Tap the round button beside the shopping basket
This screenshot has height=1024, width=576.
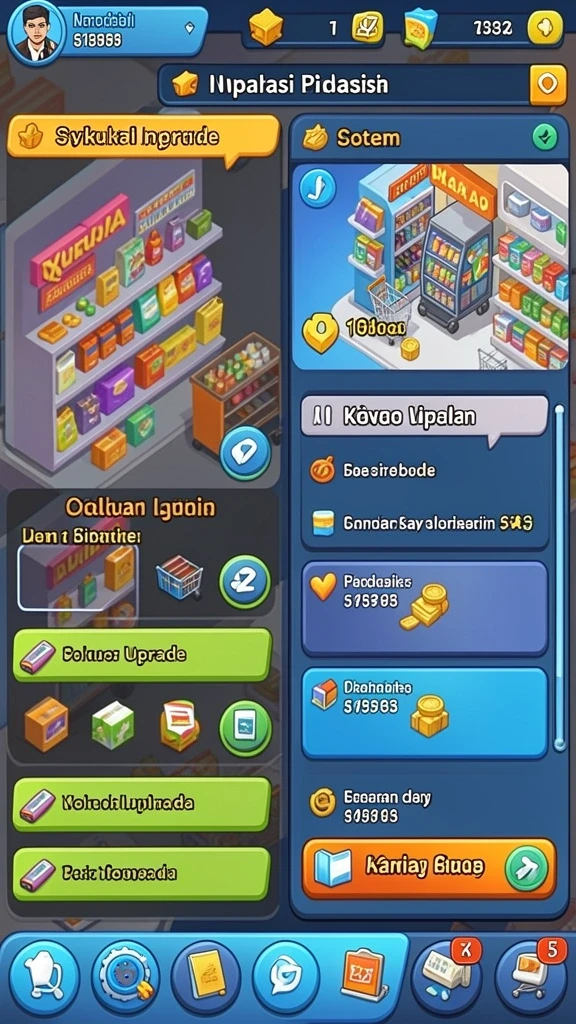point(244,579)
